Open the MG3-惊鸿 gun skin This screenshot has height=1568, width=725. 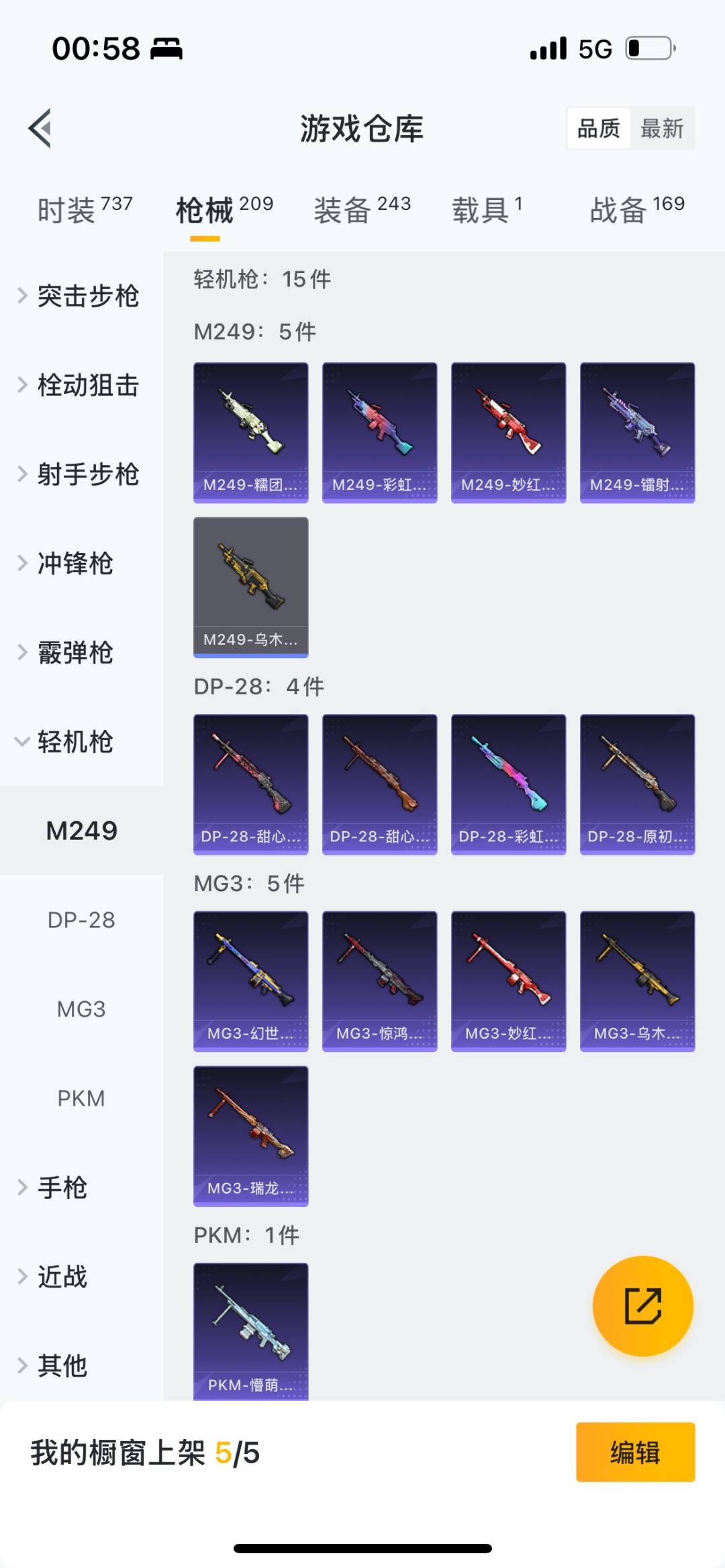coord(380,982)
